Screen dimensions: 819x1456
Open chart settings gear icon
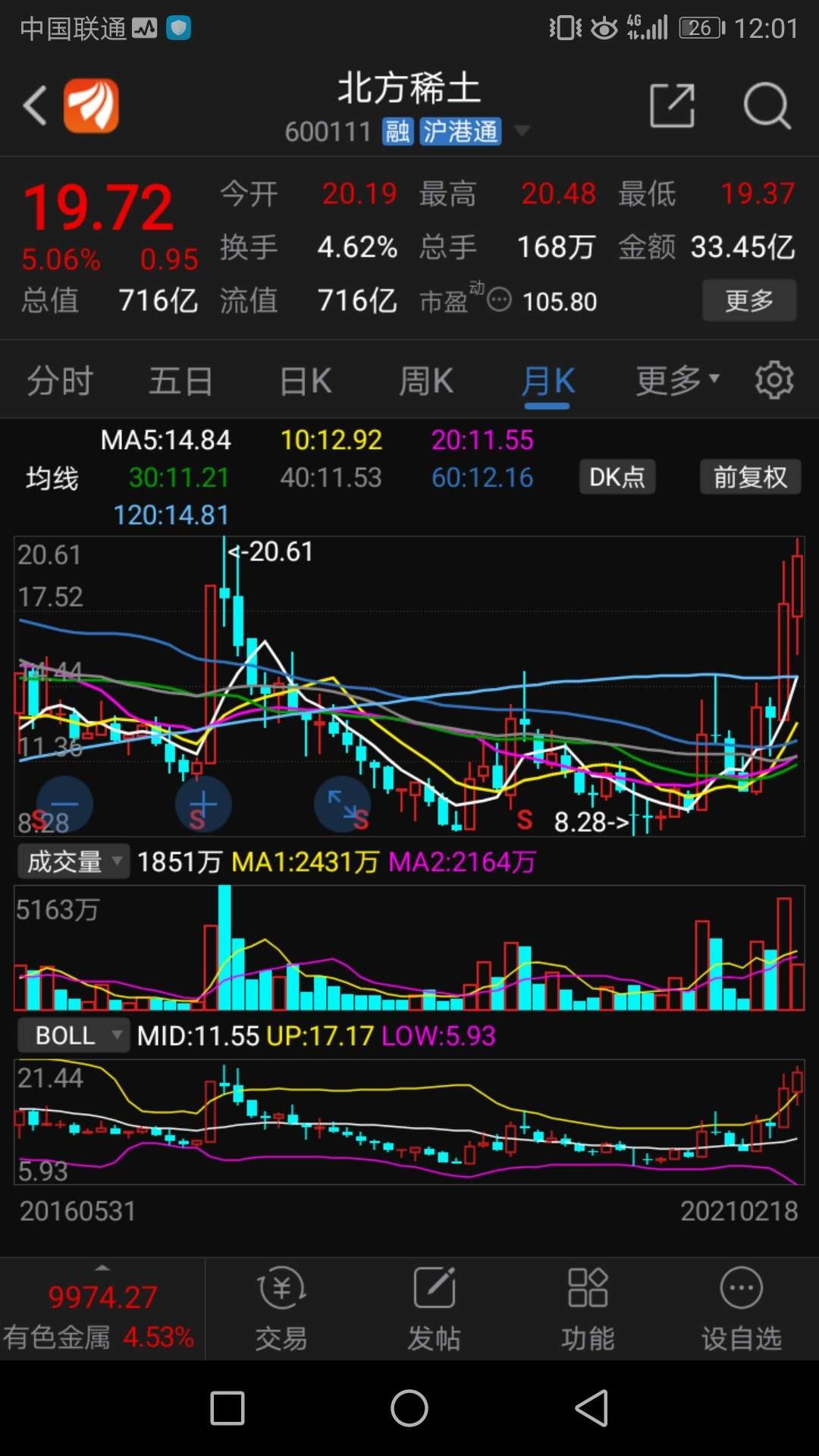774,380
